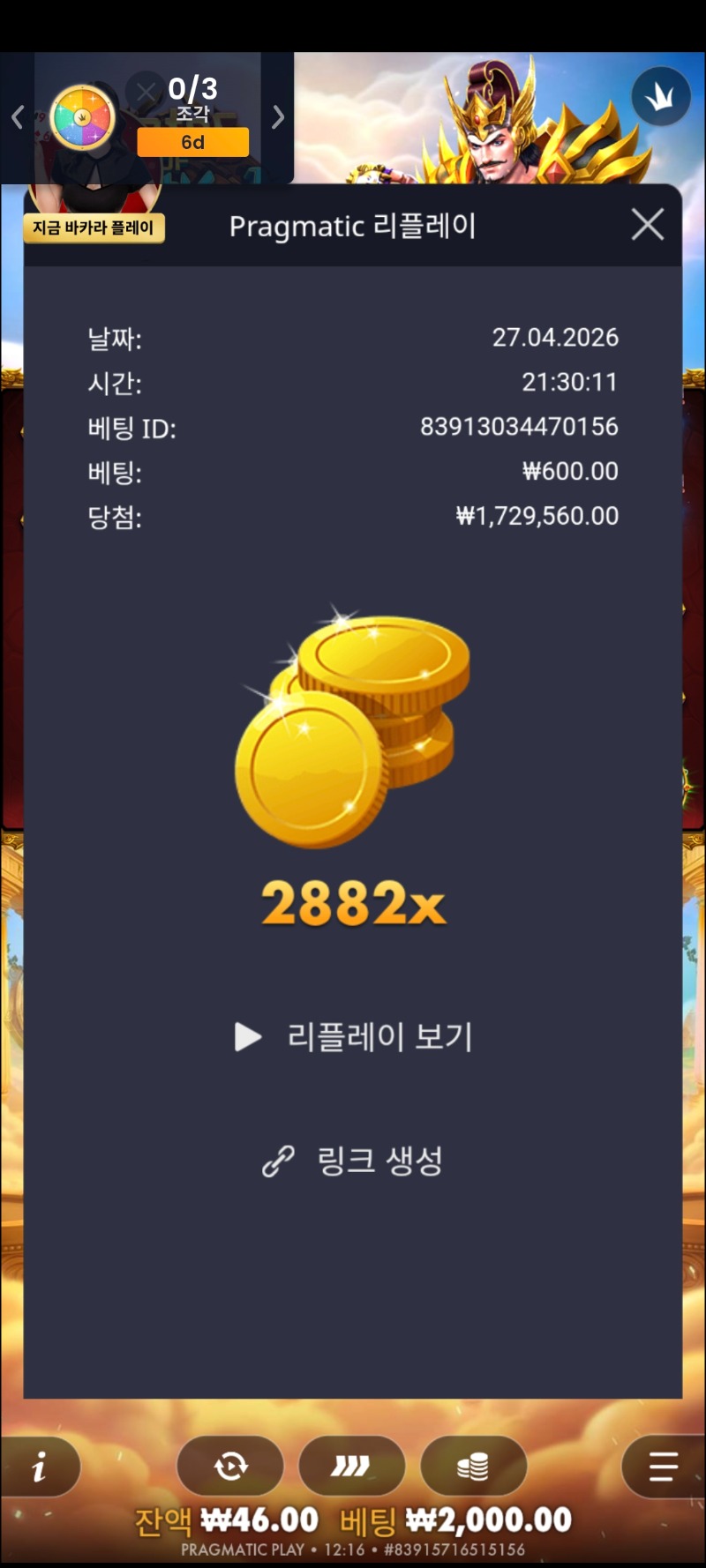Open the autoplay spin button
Viewport: 706px width, 1568px height.
click(230, 1467)
